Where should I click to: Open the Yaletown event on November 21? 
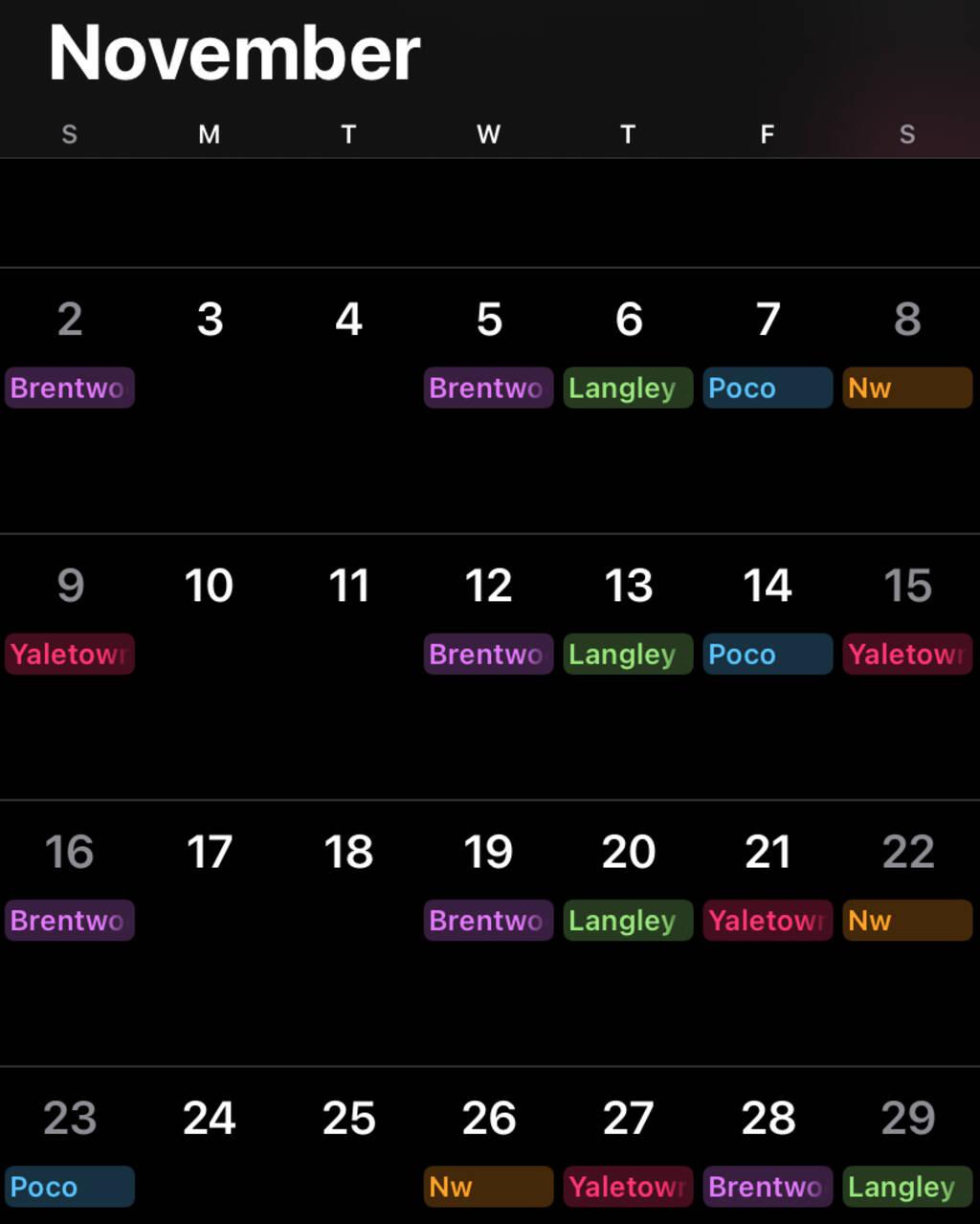coord(768,920)
